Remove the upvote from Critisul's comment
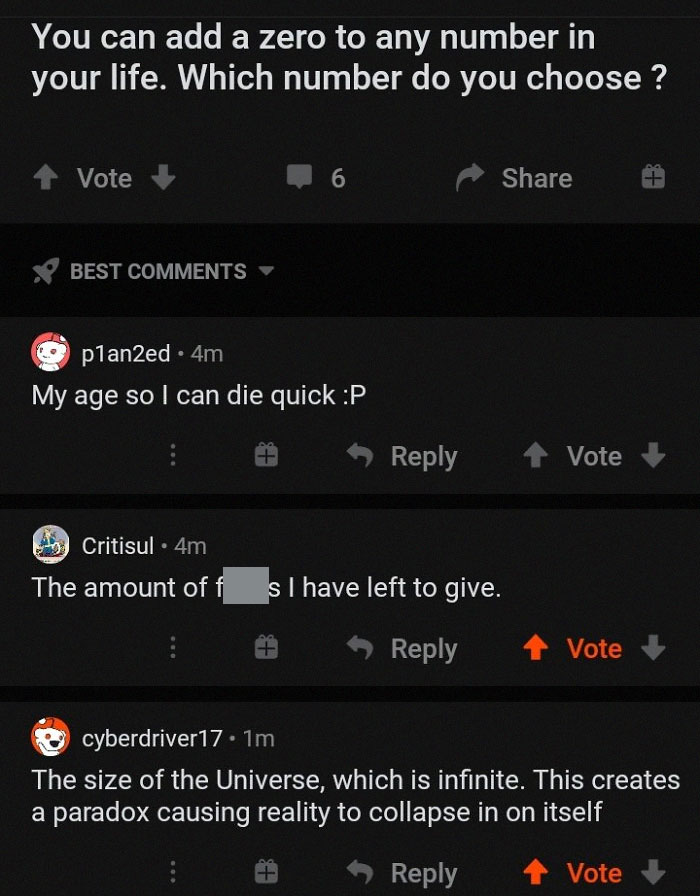Image resolution: width=700 pixels, height=896 pixels. tap(538, 648)
